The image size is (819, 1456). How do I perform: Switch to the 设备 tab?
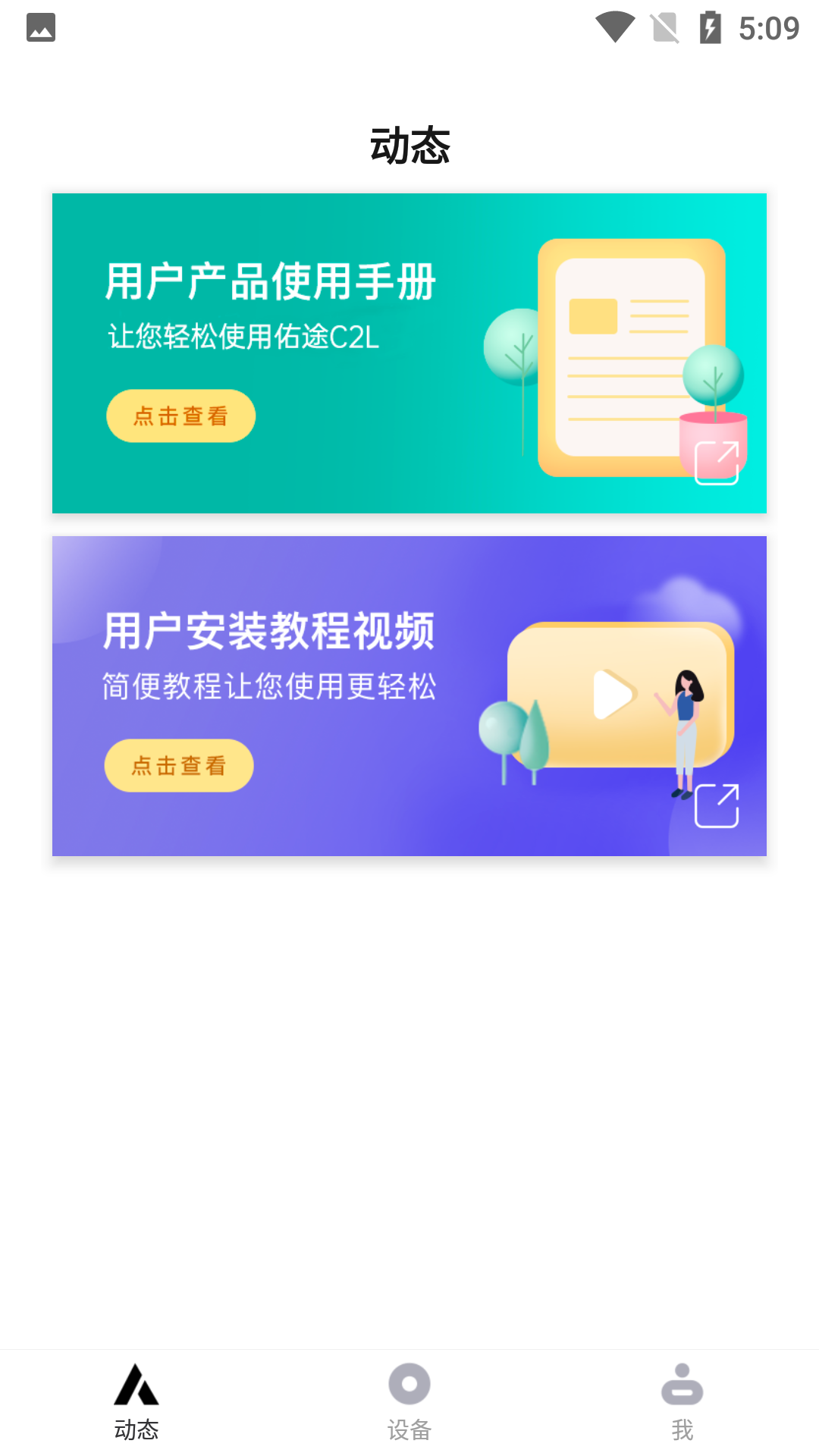click(409, 1403)
